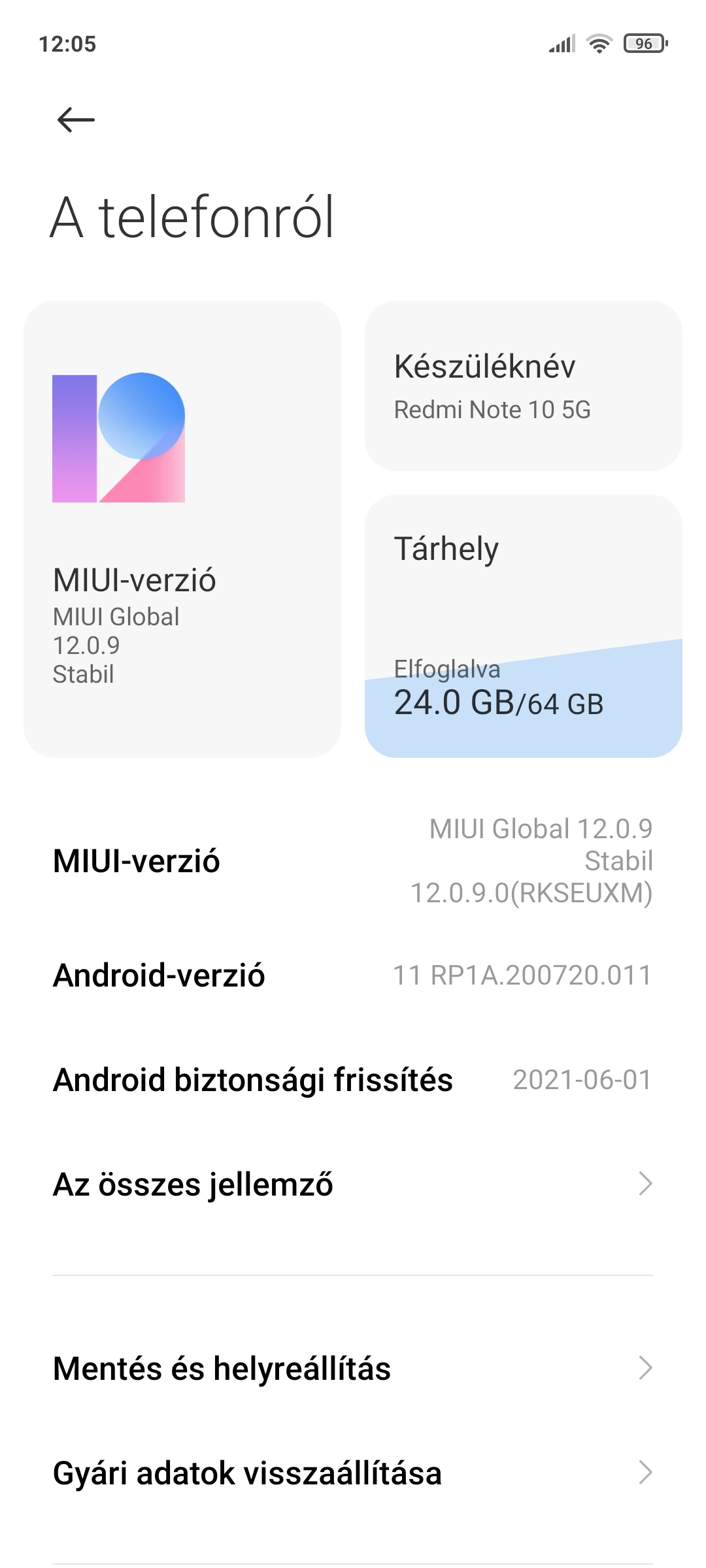Open Gyári adatok visszaállítása
Image resolution: width=706 pixels, height=1568 pixels.
pyautogui.click(x=353, y=1473)
